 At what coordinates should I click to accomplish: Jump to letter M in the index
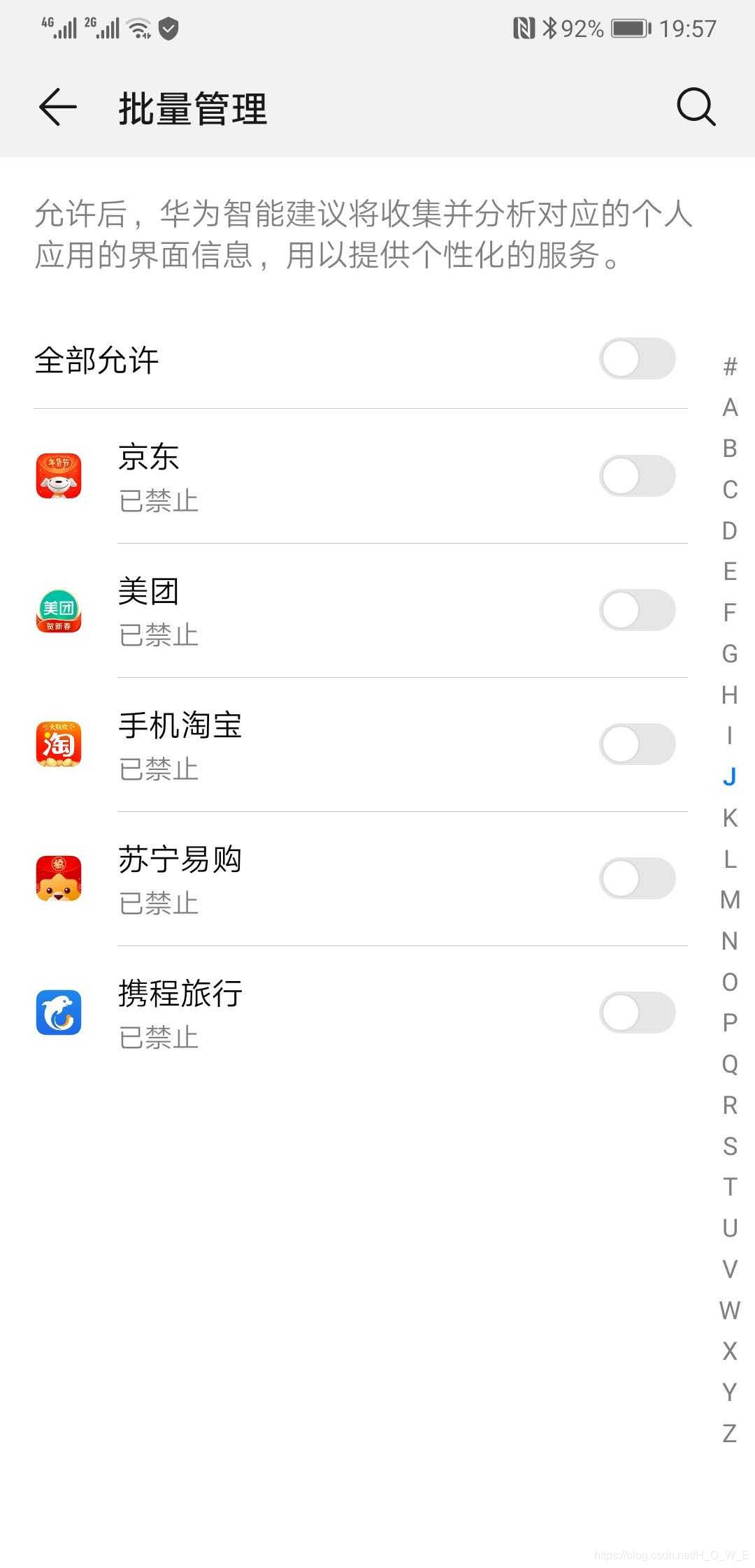[730, 900]
